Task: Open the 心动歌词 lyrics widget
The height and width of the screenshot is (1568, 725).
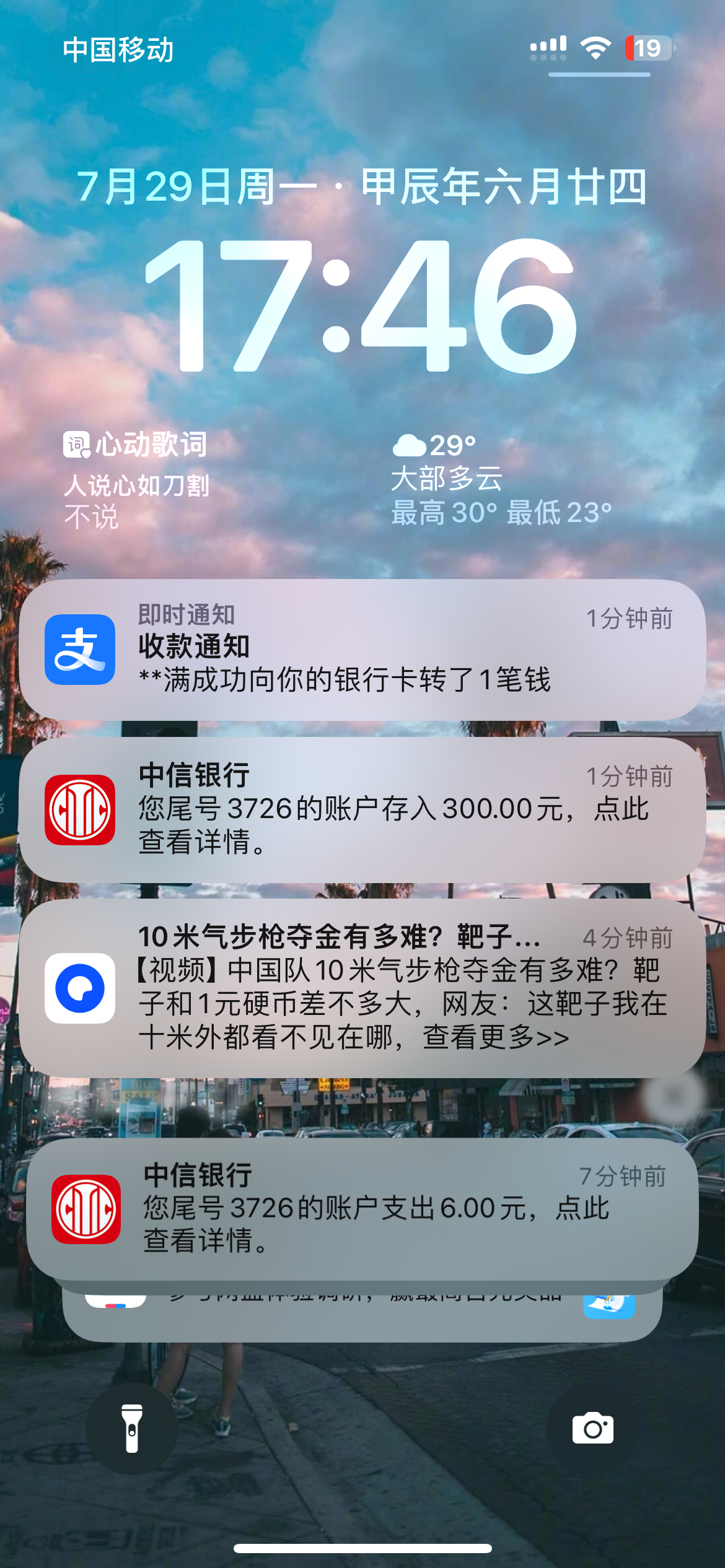Action: [138, 480]
